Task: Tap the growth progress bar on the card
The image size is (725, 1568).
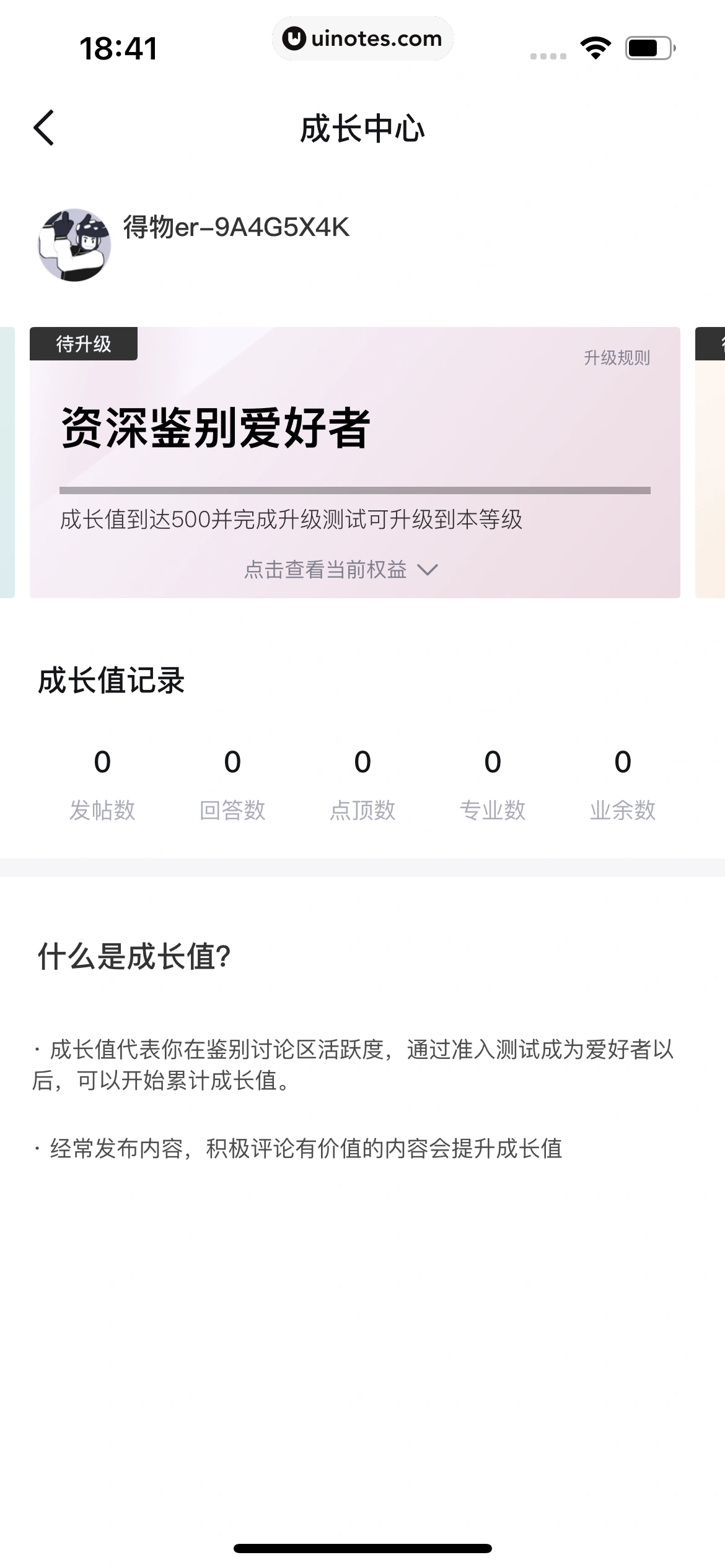Action: (355, 490)
